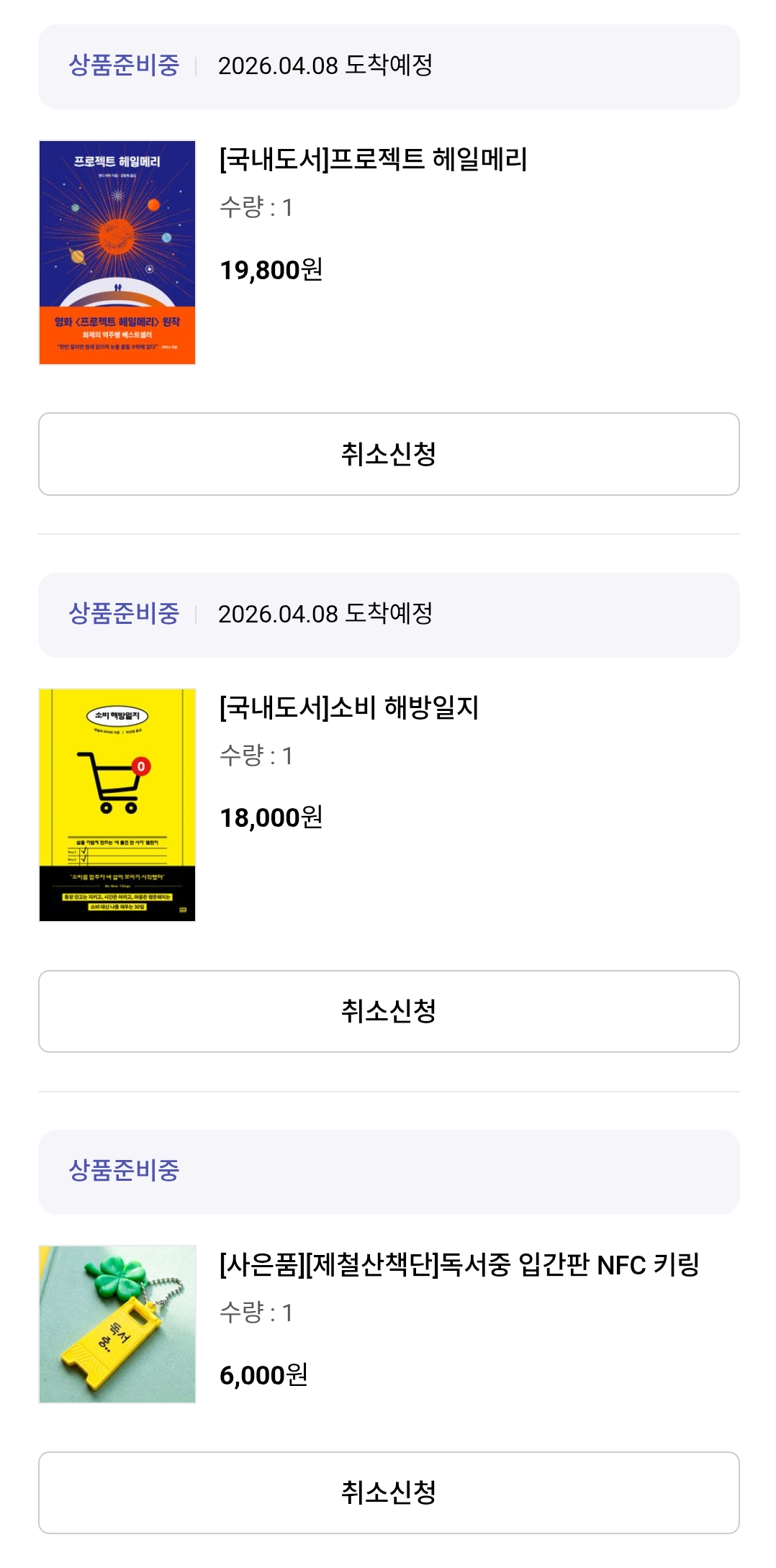The height and width of the screenshot is (1568, 776).
Task: Open the 독서중 NFC 키링 product image
Action: pyautogui.click(x=117, y=1324)
